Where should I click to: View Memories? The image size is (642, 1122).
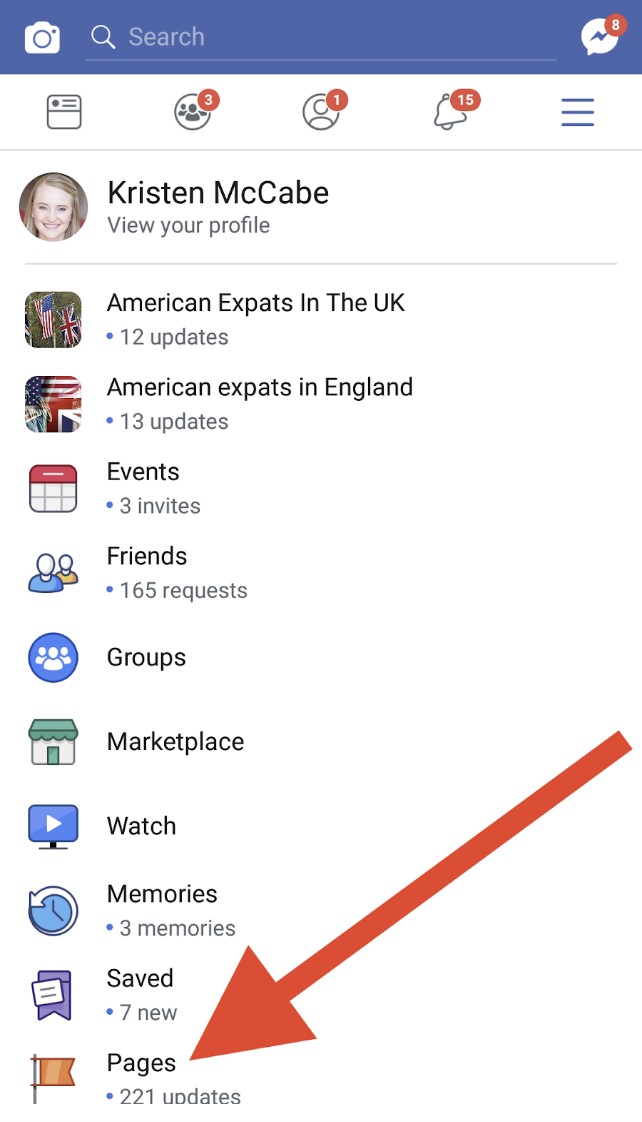(x=161, y=909)
